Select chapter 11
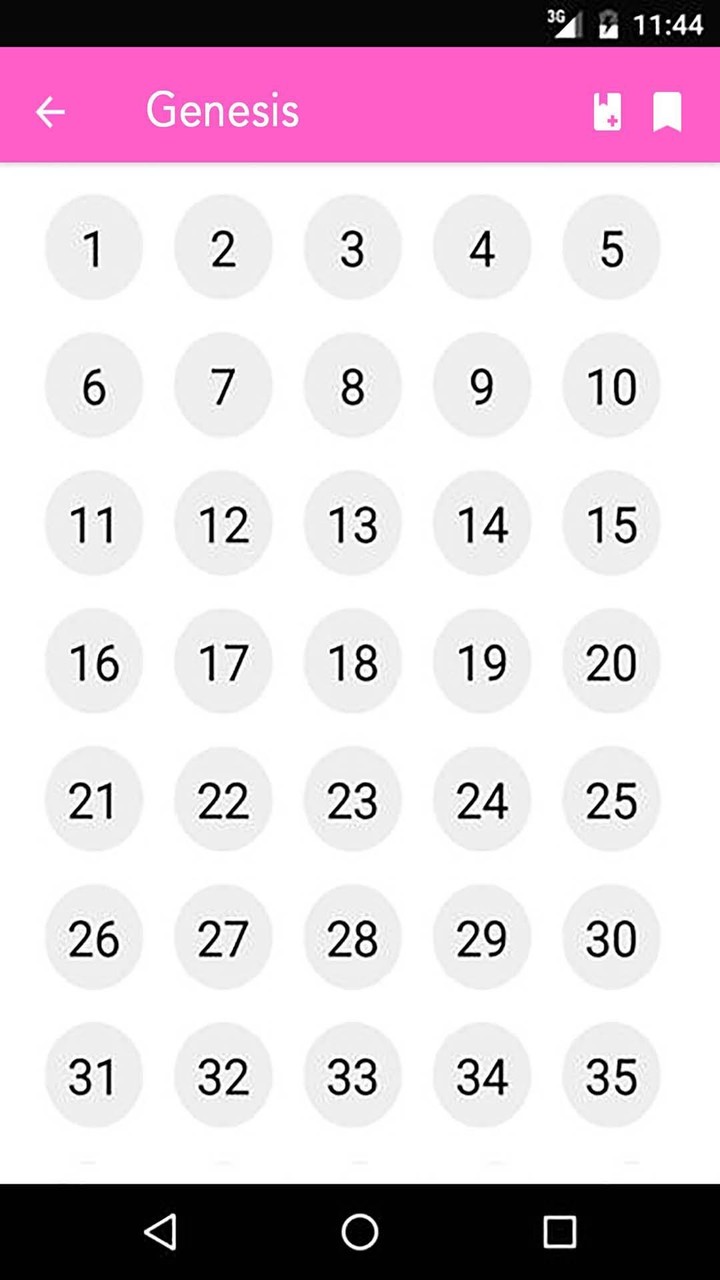Screen dimensions: 720x1280 (93, 524)
